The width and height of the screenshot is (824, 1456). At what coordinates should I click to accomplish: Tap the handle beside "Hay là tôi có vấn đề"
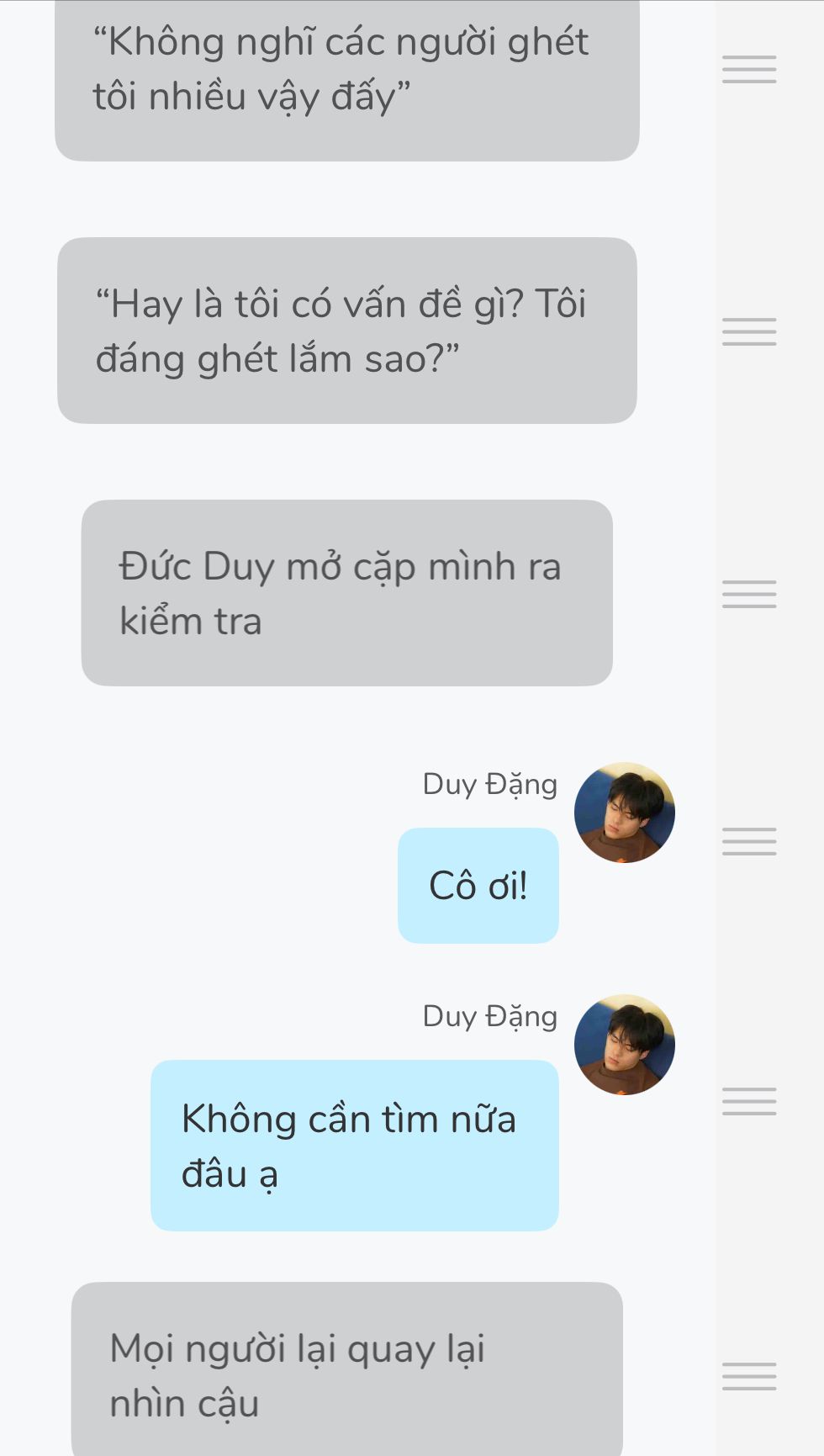(x=748, y=331)
